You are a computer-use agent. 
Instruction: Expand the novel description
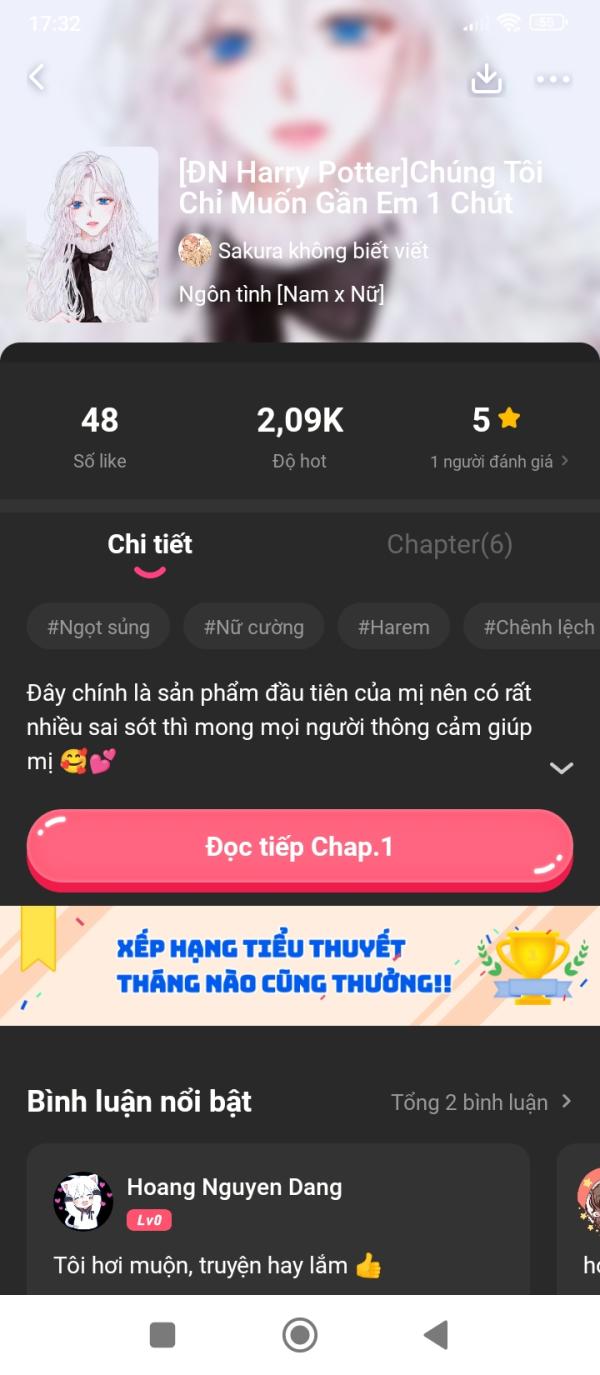coord(561,768)
